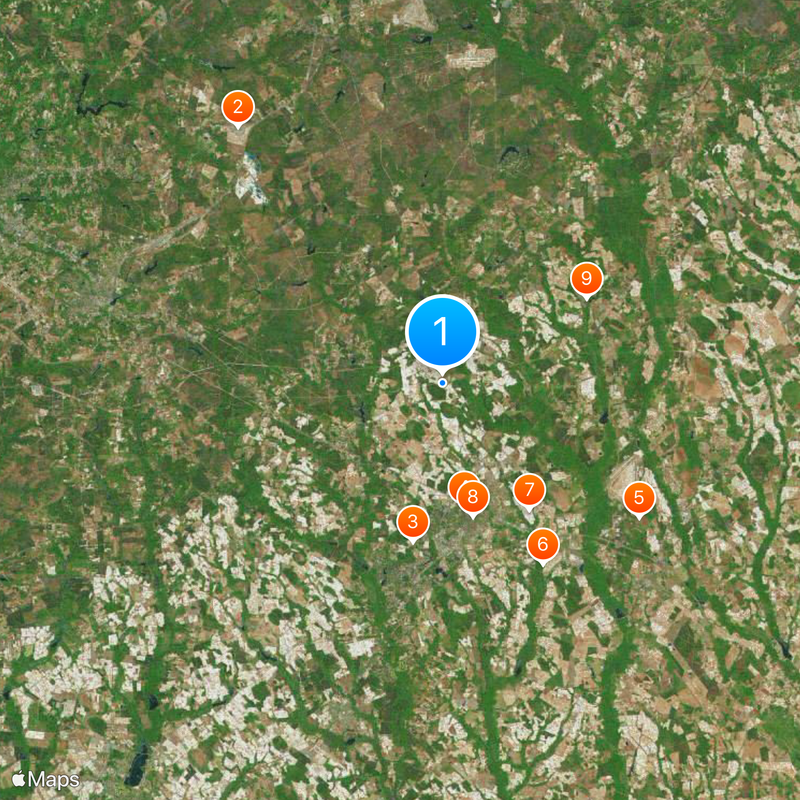Select the blue map pin numbered 1

coord(442,332)
